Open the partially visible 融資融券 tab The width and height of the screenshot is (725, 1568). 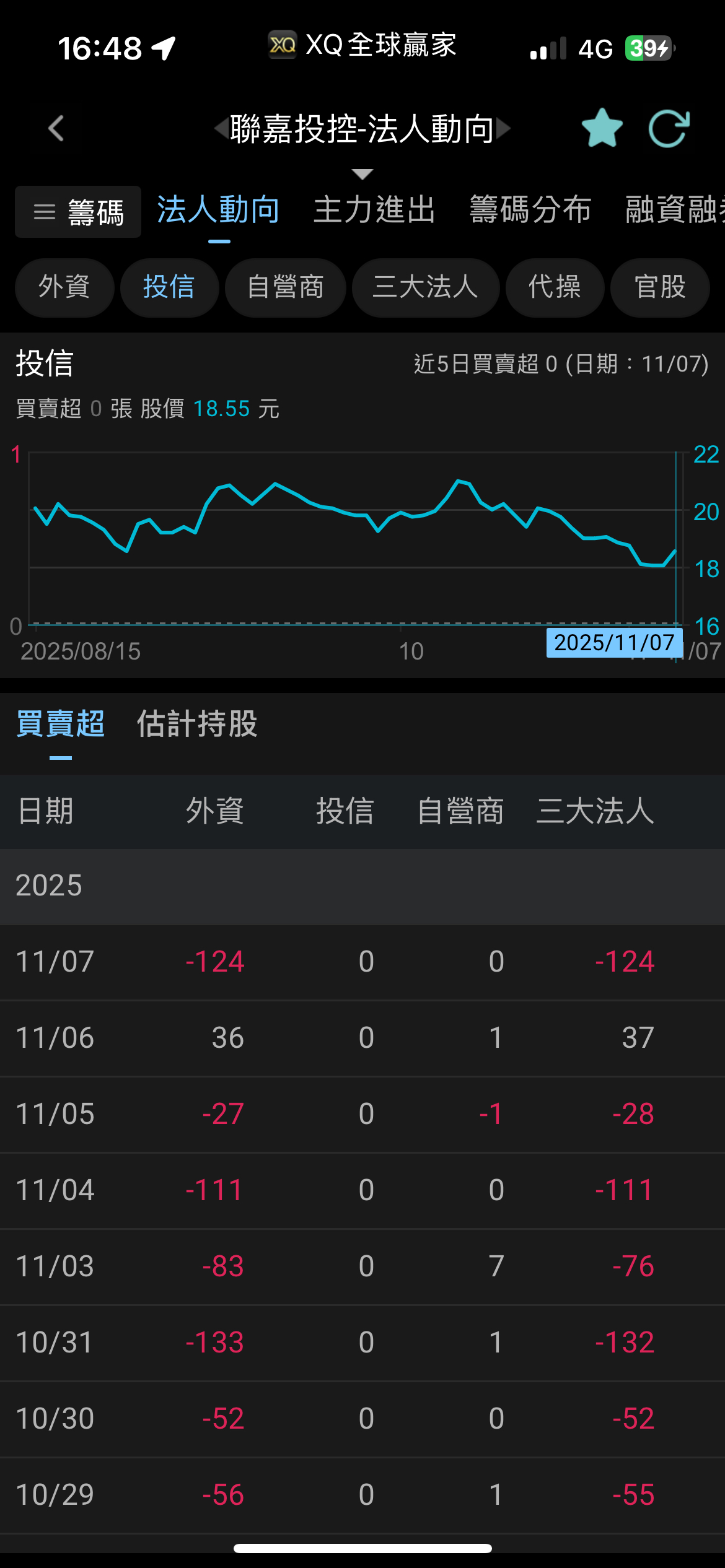tap(675, 210)
